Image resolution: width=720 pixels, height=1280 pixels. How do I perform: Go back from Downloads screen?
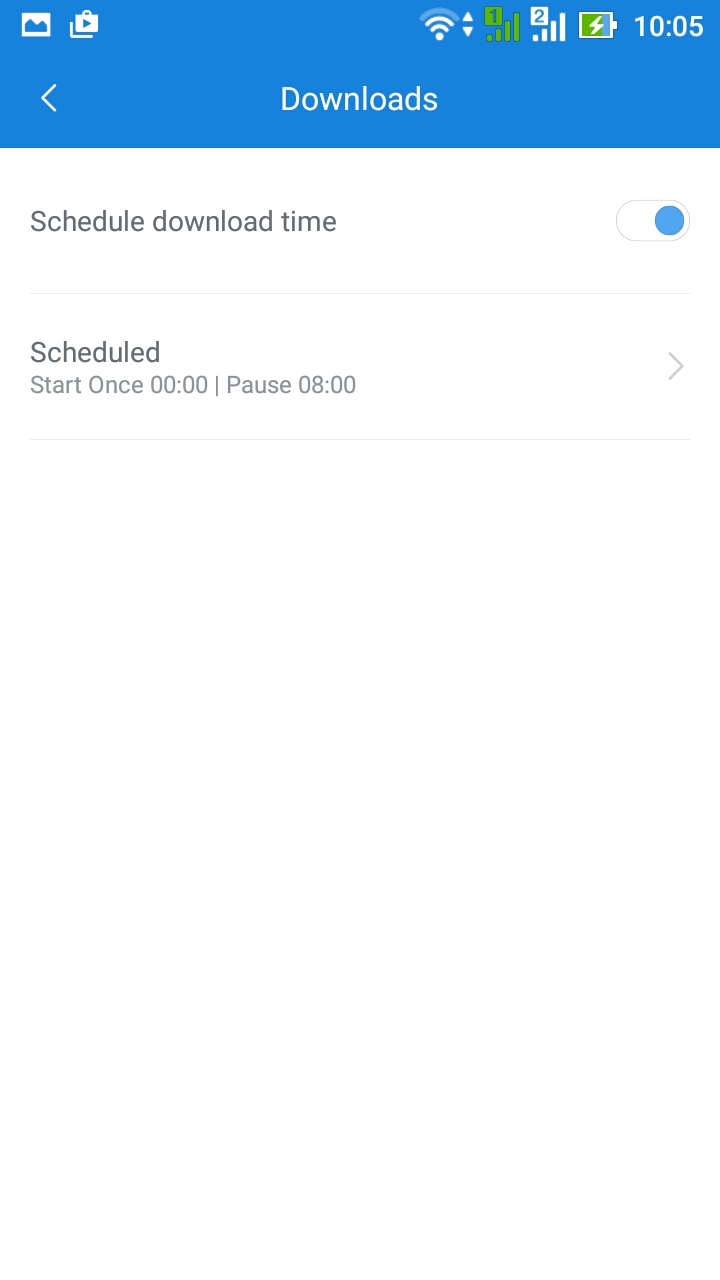pyautogui.click(x=49, y=98)
